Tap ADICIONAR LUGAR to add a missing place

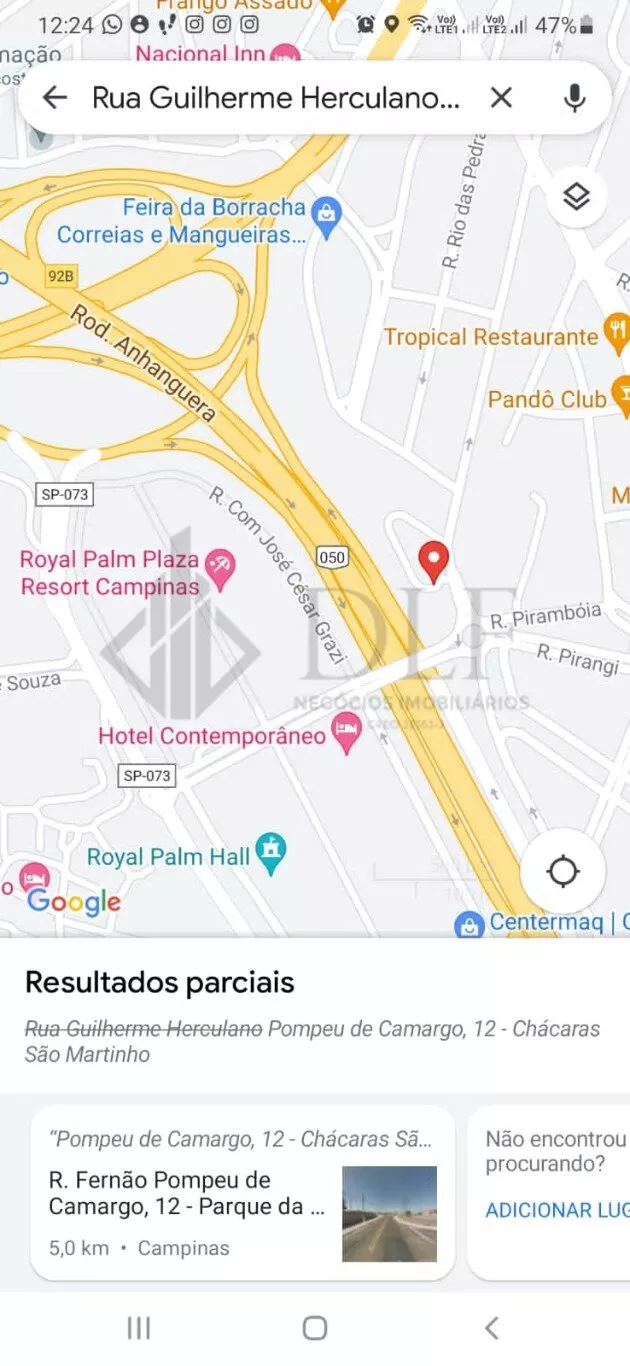556,1210
